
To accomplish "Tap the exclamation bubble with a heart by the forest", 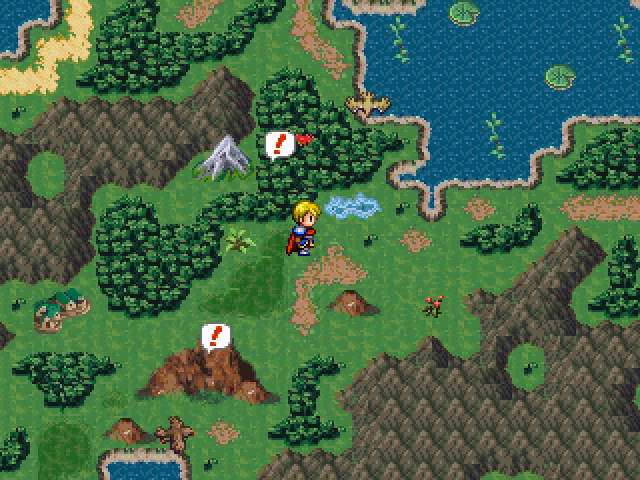I will pyautogui.click(x=279, y=144).
